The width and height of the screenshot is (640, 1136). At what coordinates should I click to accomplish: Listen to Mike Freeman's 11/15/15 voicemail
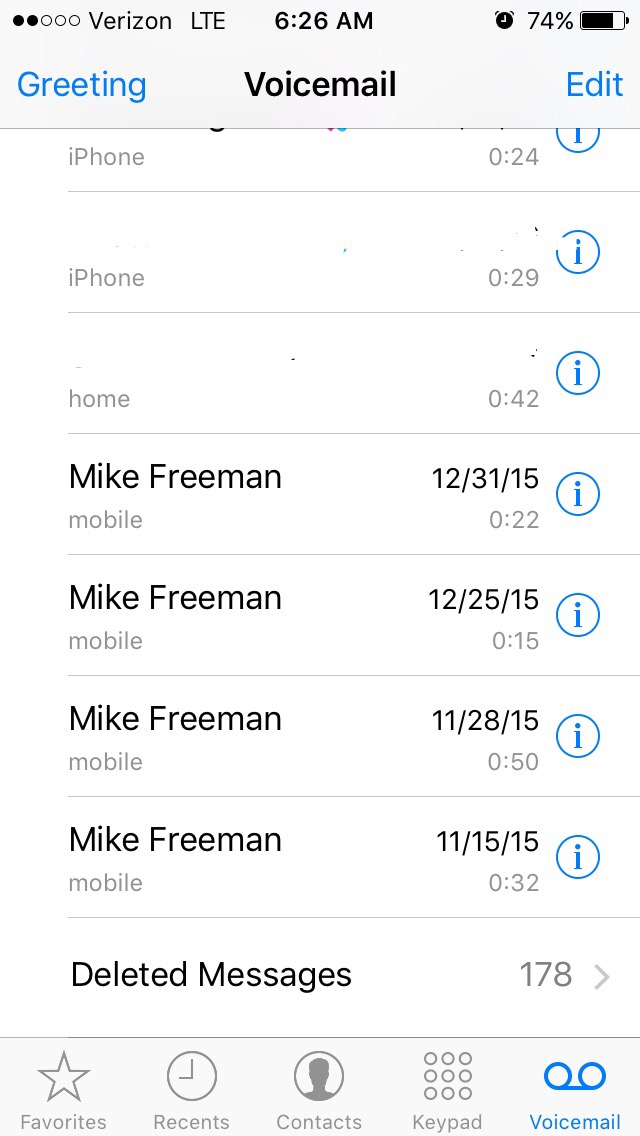tap(250, 858)
